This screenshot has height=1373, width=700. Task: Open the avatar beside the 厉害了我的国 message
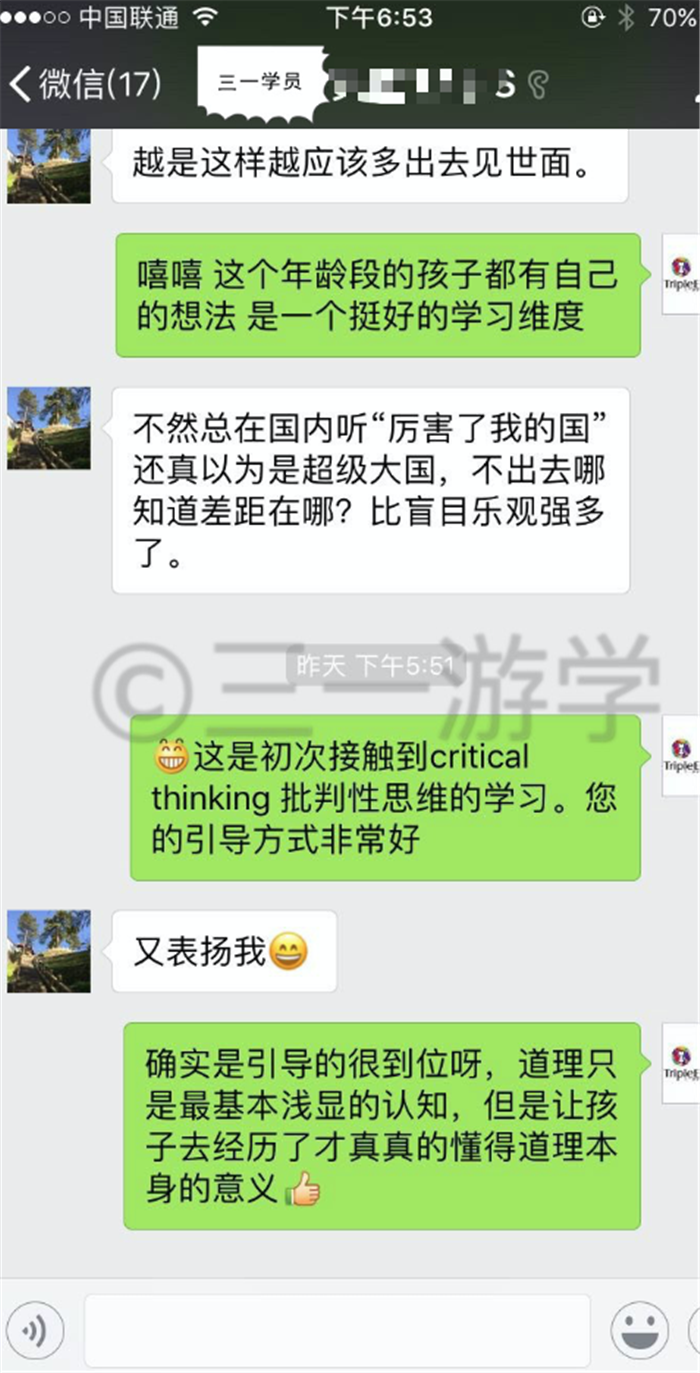pos(49,428)
